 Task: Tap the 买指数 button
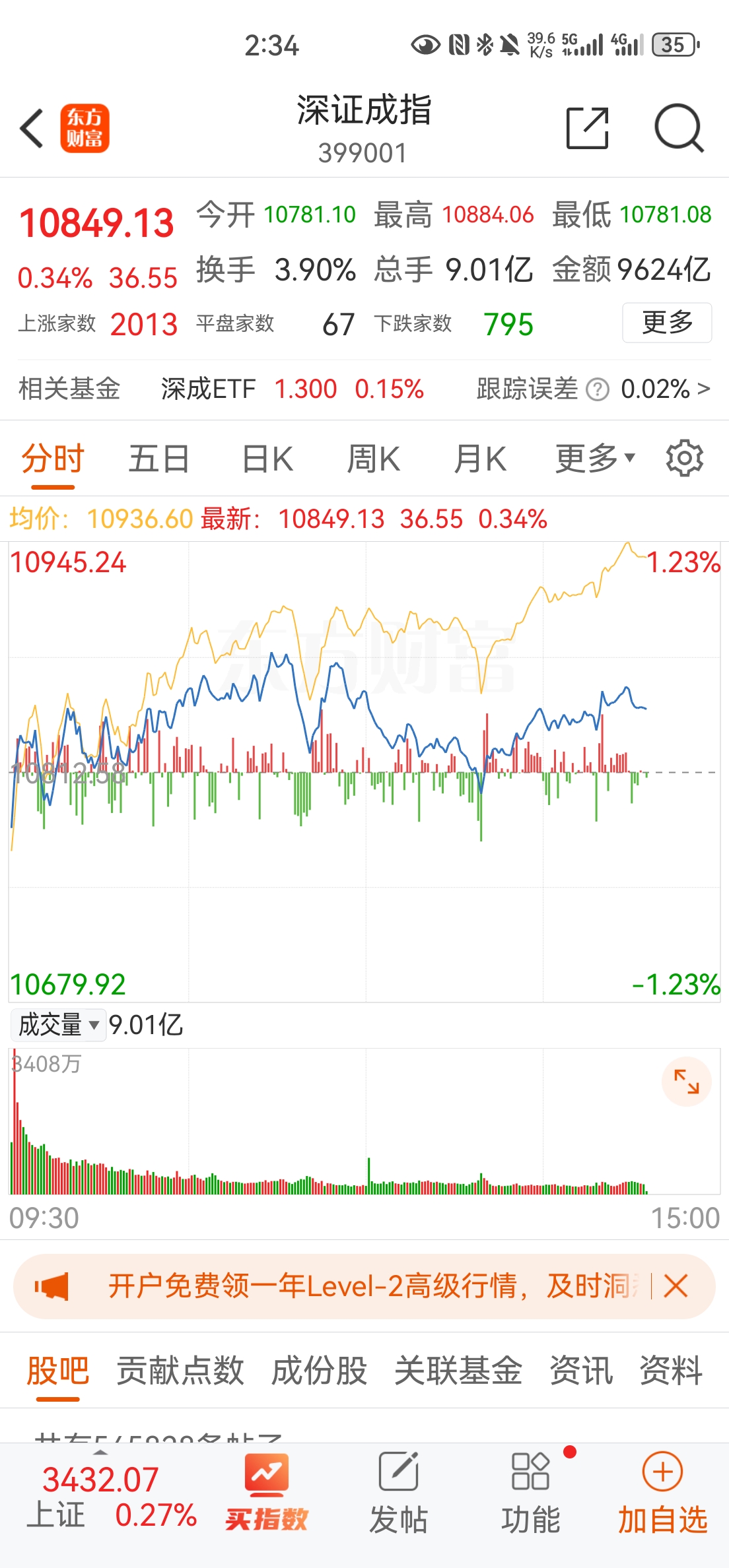pyautogui.click(x=266, y=1493)
